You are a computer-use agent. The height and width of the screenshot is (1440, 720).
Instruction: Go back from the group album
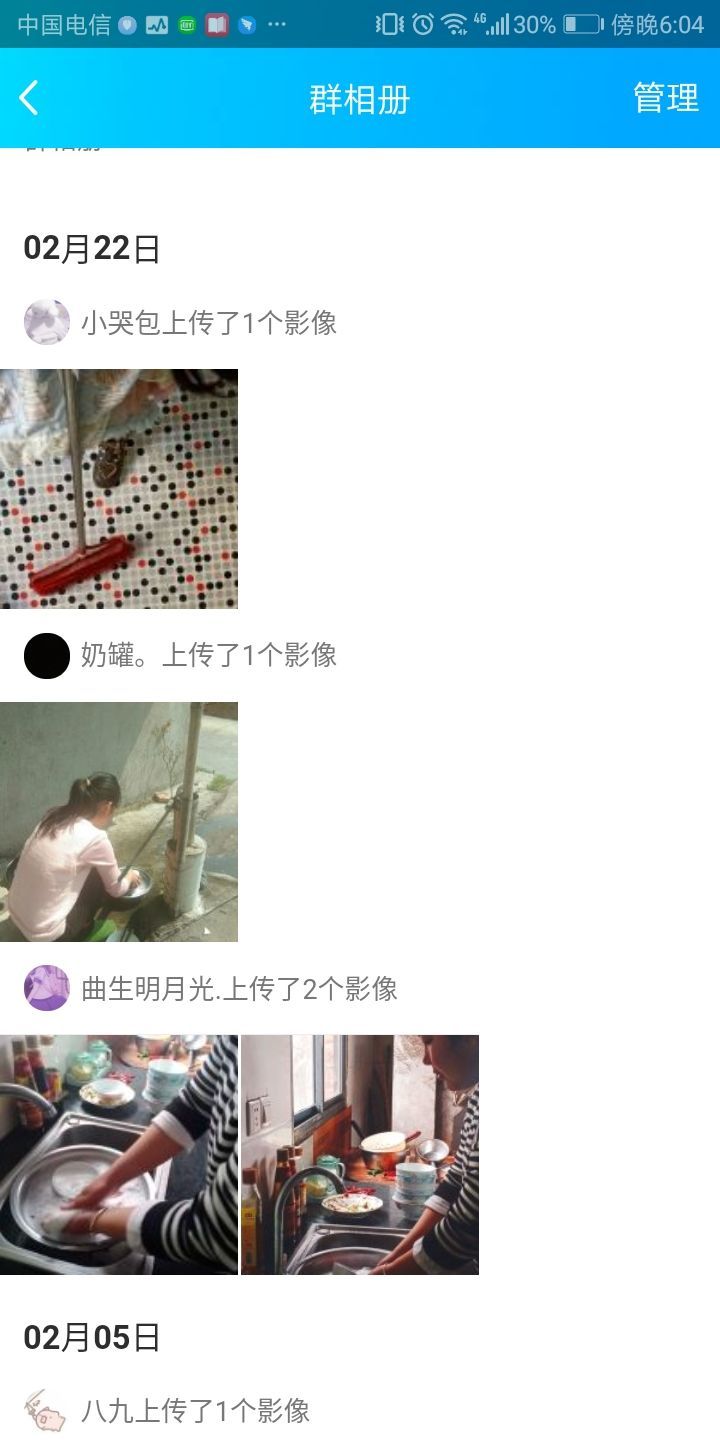click(x=30, y=98)
